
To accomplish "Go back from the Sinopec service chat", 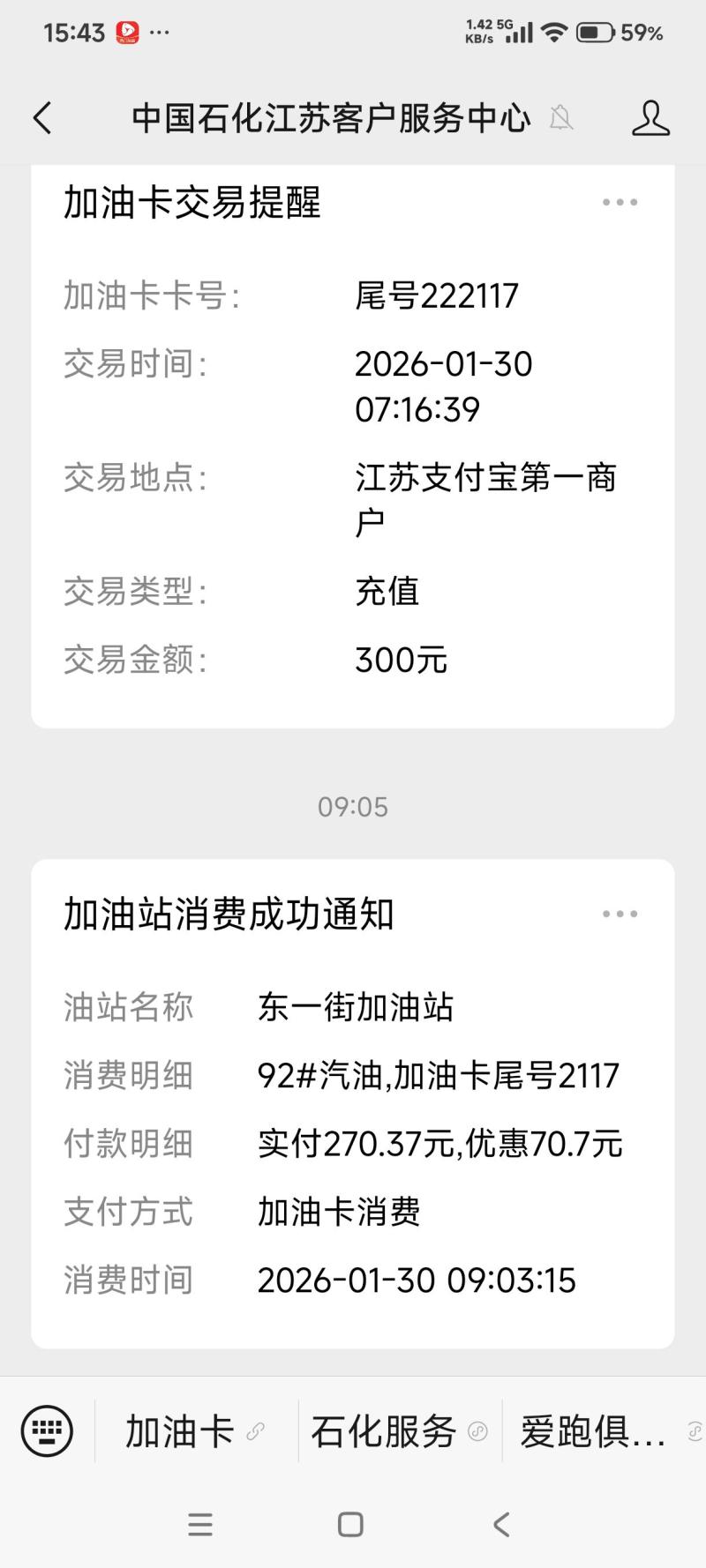I will (42, 118).
